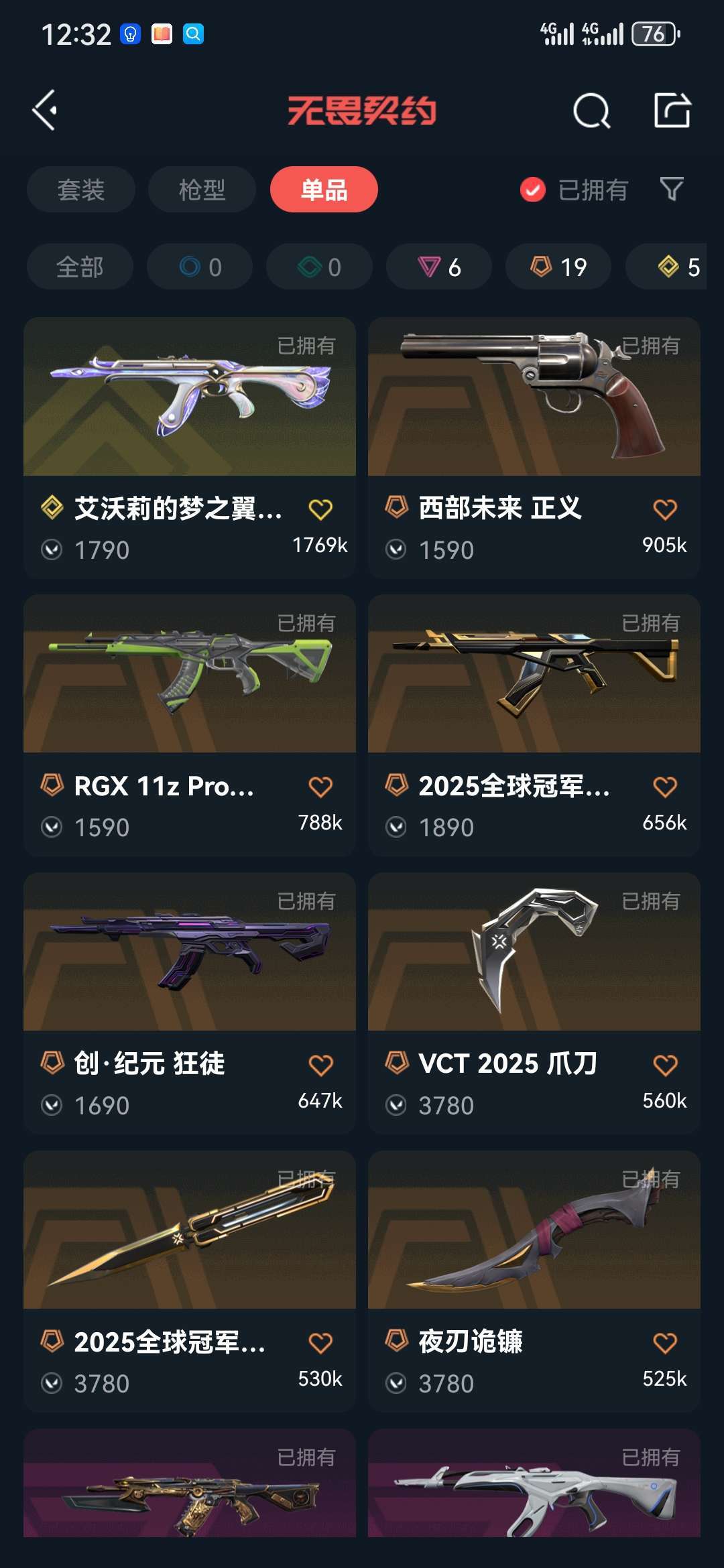Switch to the 套装 tab
The width and height of the screenshot is (724, 1568).
(80, 190)
